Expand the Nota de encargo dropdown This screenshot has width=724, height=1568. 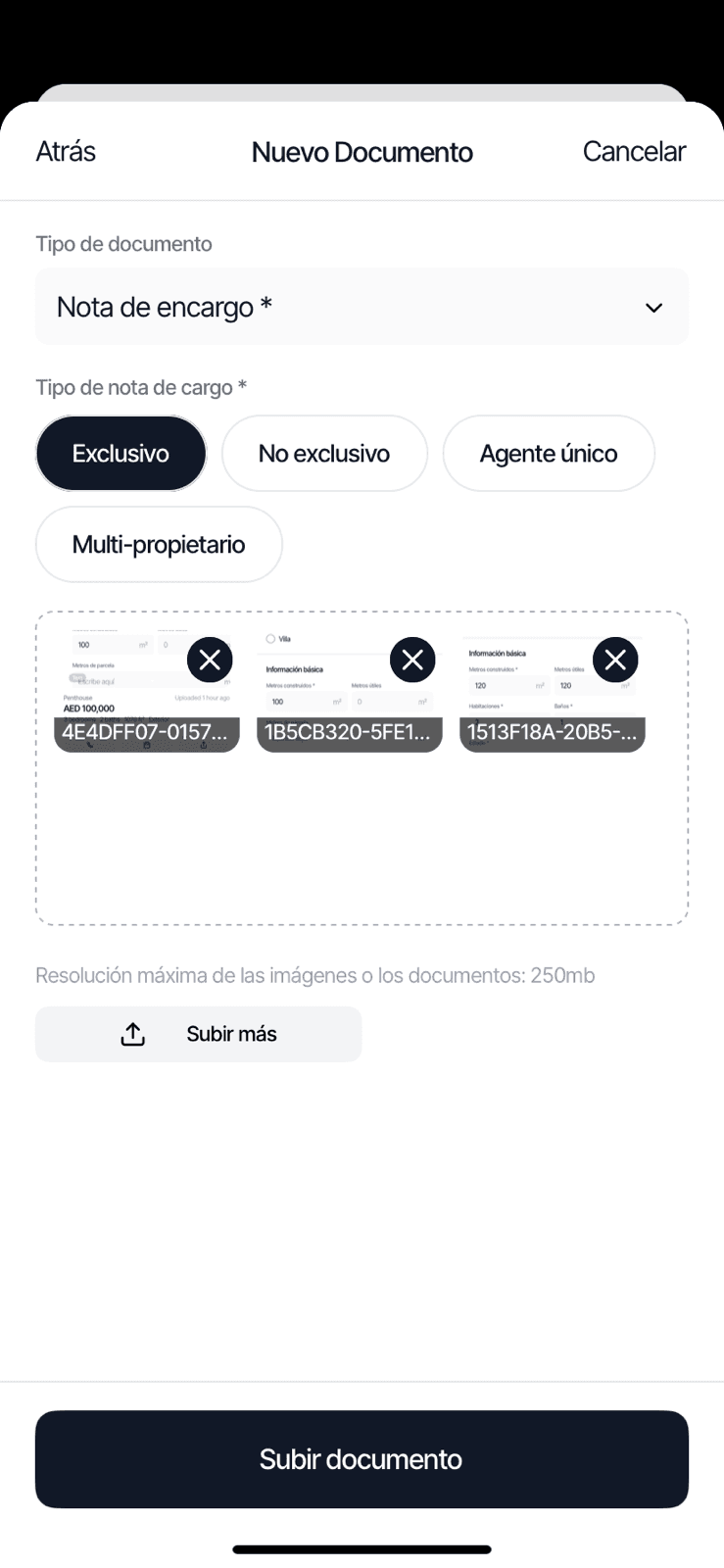click(x=362, y=307)
